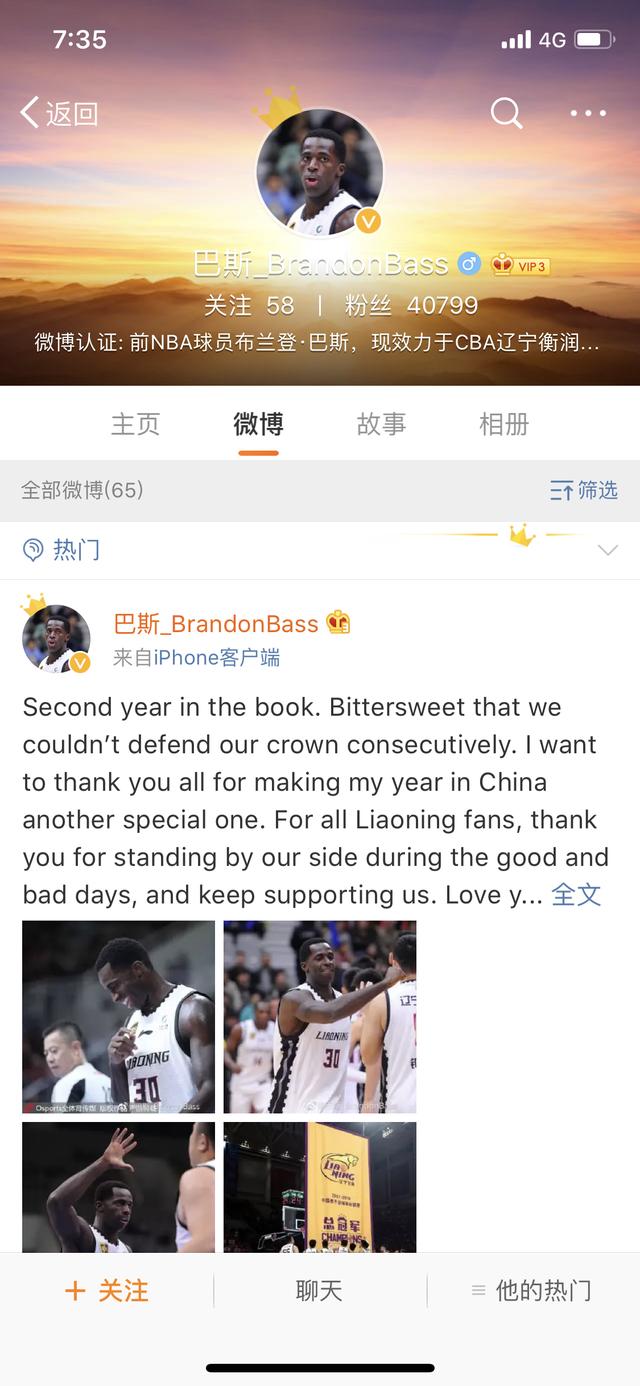640x1386 pixels.
Task: Switch to the 主页 tab
Action: click(135, 424)
